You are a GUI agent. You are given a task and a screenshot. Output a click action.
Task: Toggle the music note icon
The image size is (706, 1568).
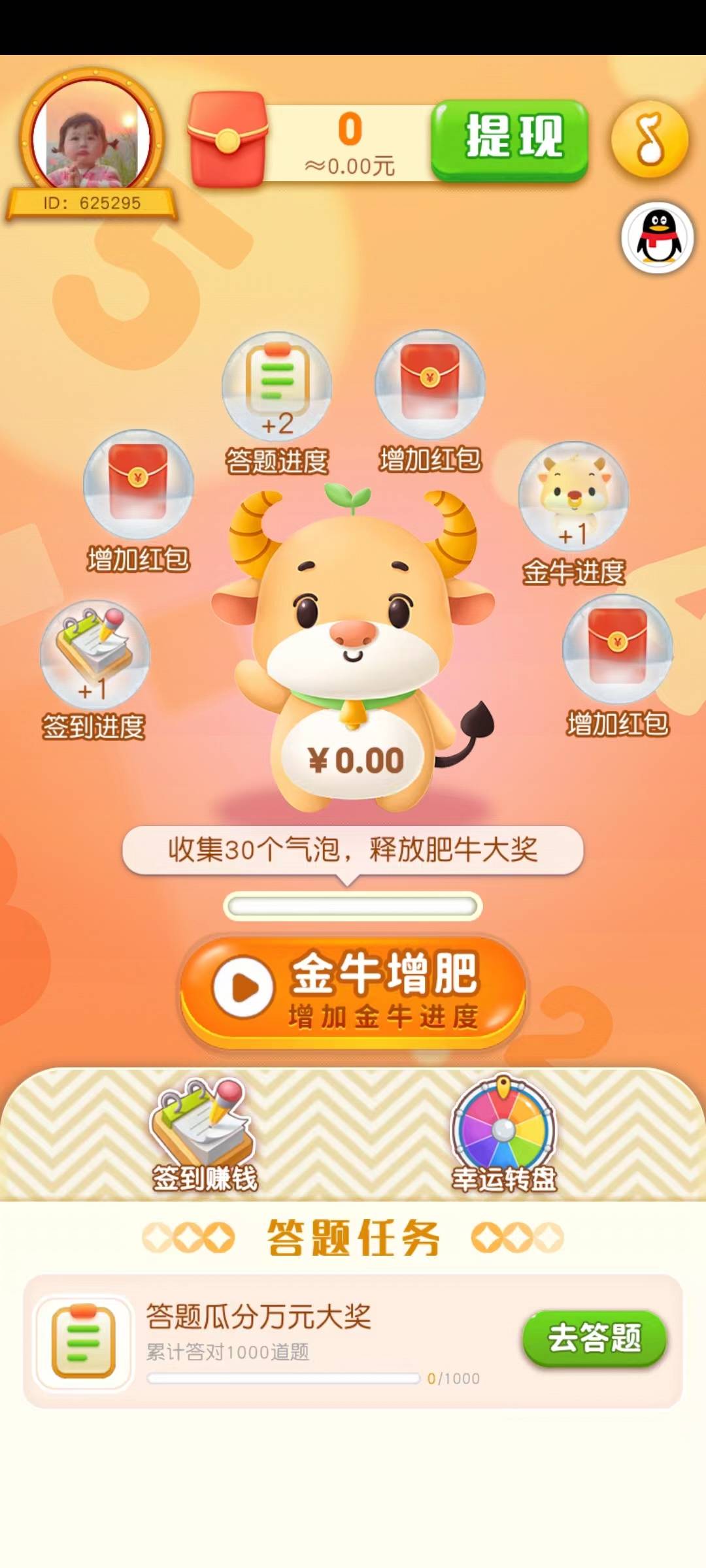(x=649, y=139)
